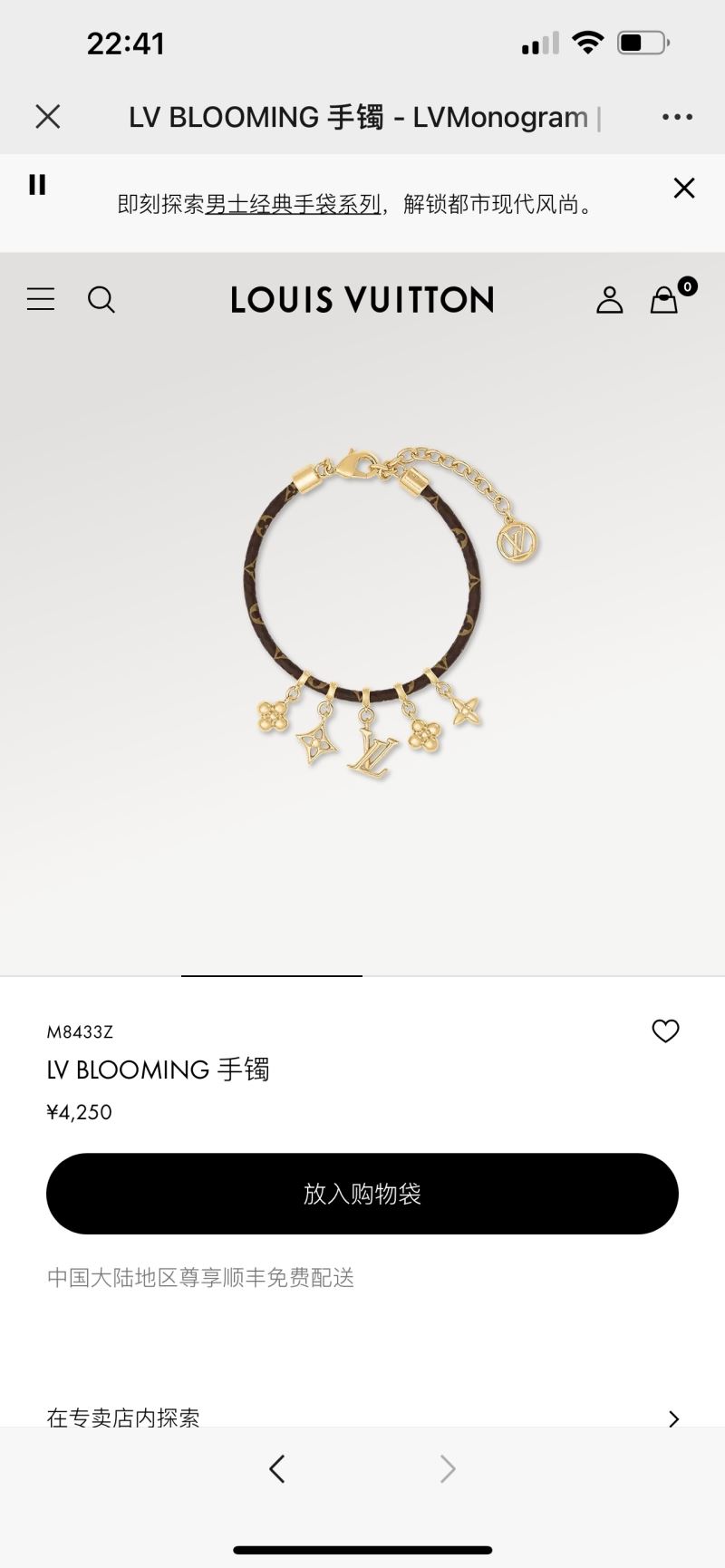Image resolution: width=725 pixels, height=1568 pixels.
Task: Tap the image carousel progress bar
Action: [271, 977]
